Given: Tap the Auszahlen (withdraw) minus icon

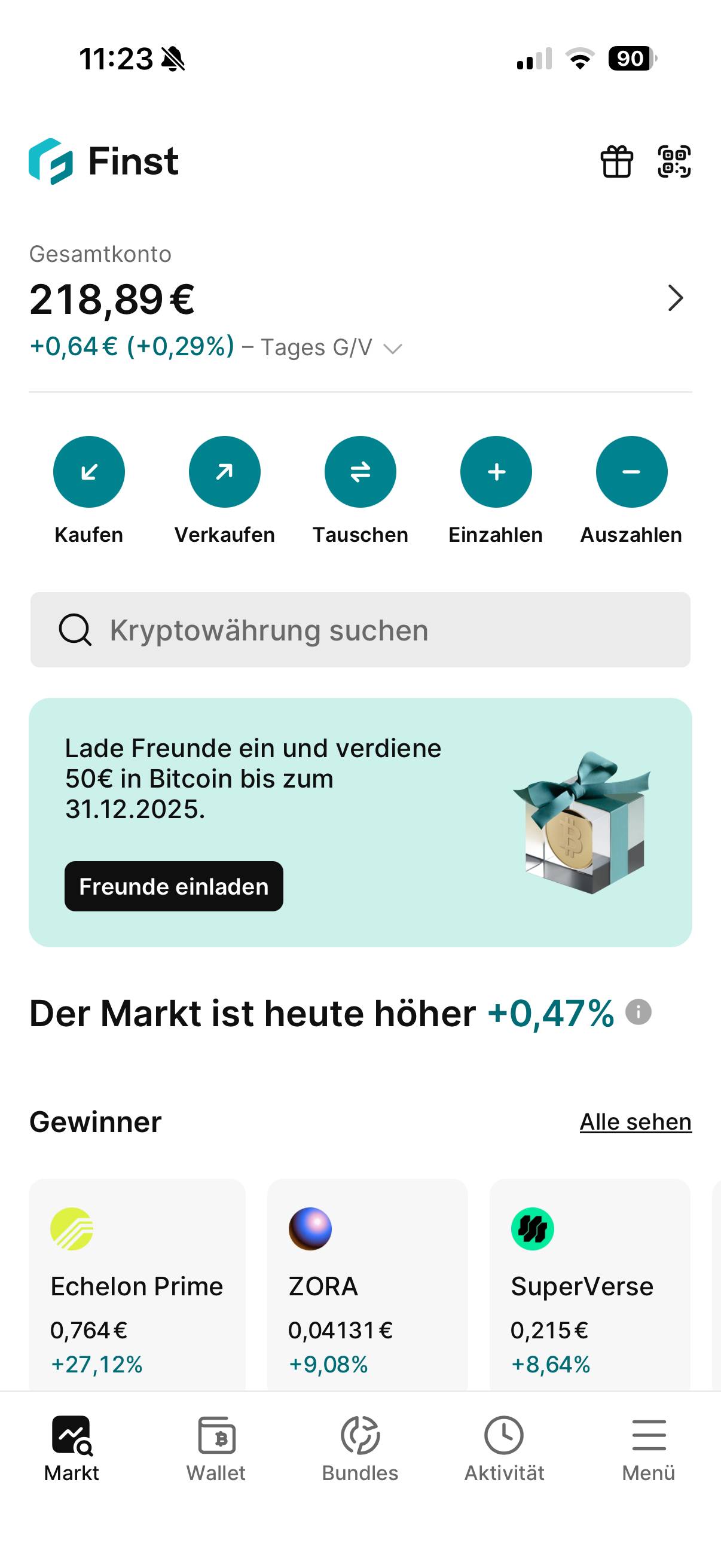Looking at the screenshot, I should [x=631, y=472].
